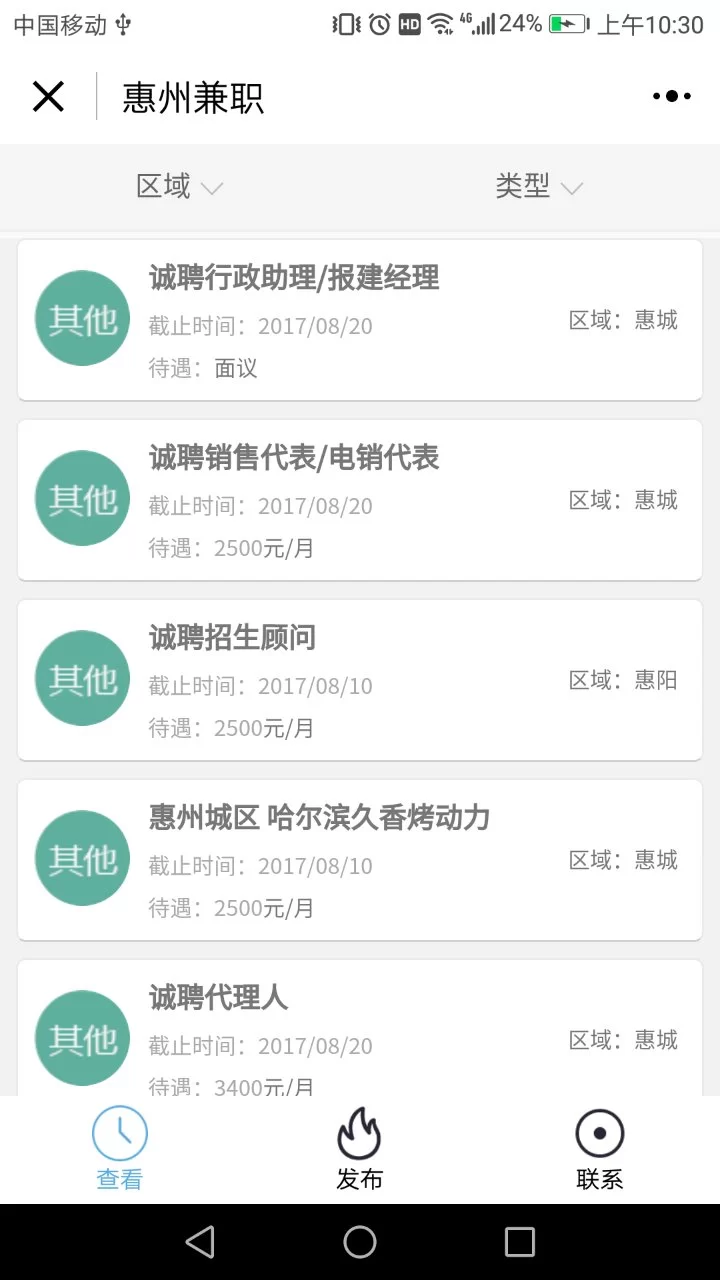
Task: Open the 哈尔滨久香烤动力 job listing
Action: [360, 860]
